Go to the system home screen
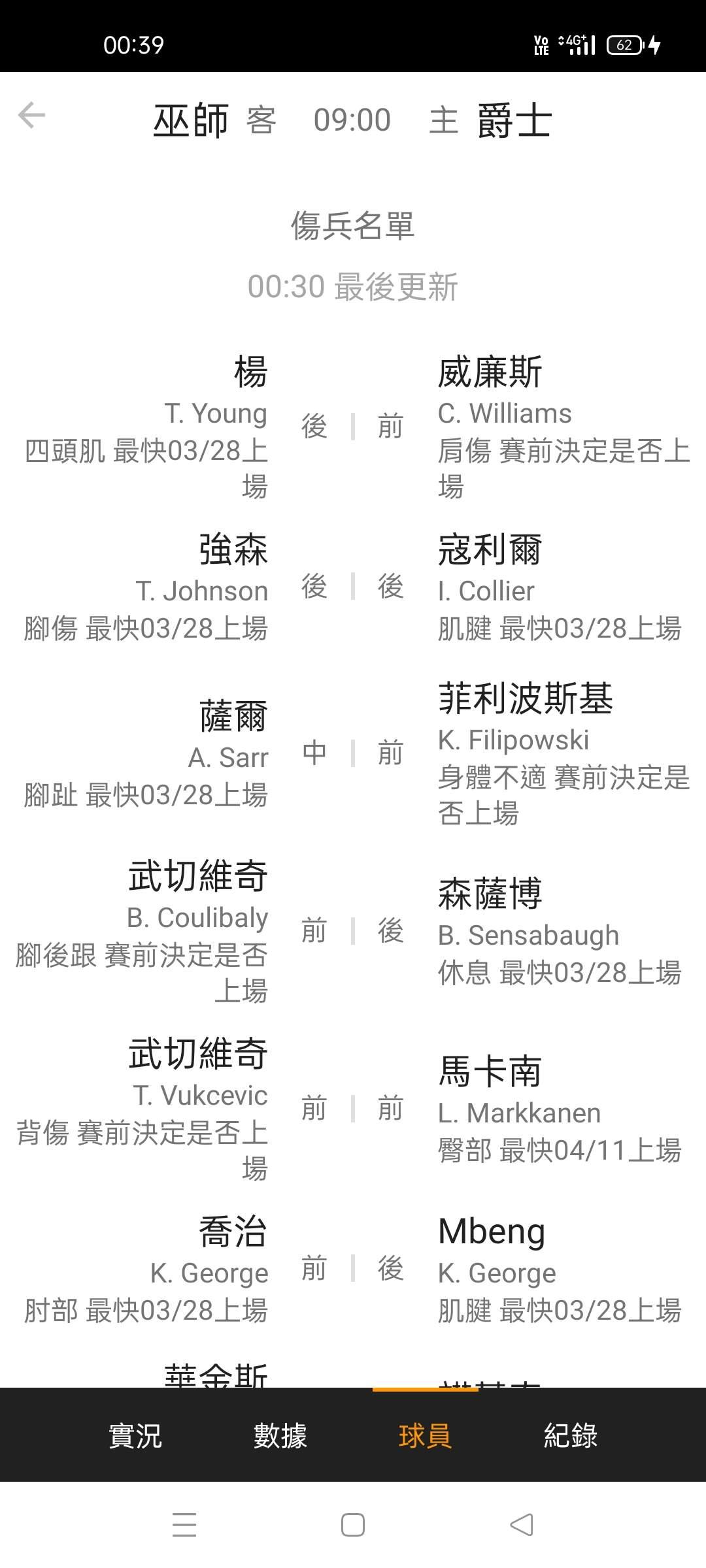Image resolution: width=706 pixels, height=1568 pixels. pyautogui.click(x=353, y=1526)
